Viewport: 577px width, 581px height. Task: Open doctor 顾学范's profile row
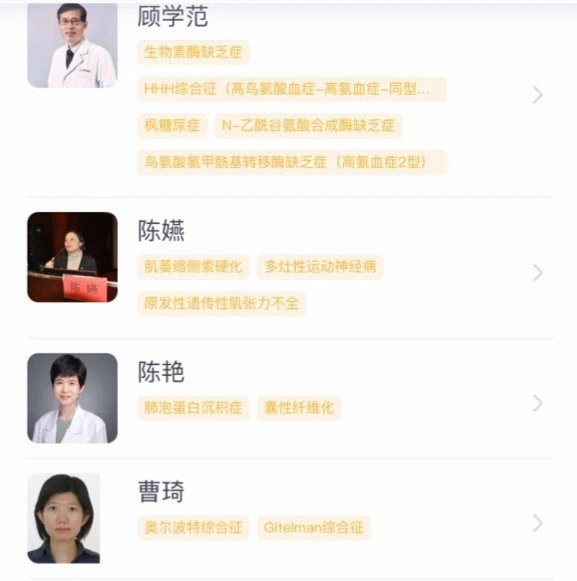[x=291, y=94]
